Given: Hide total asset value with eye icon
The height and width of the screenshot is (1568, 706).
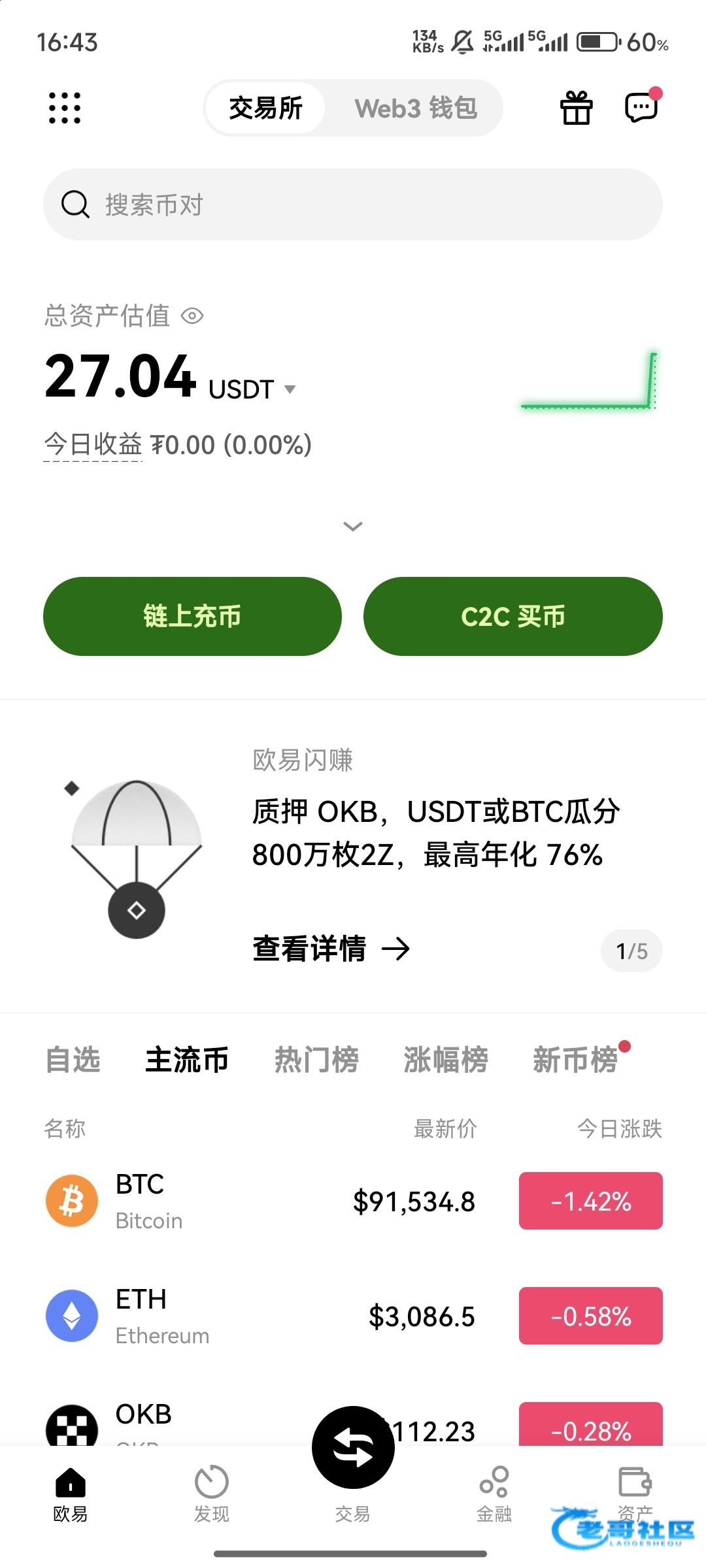Looking at the screenshot, I should (192, 316).
